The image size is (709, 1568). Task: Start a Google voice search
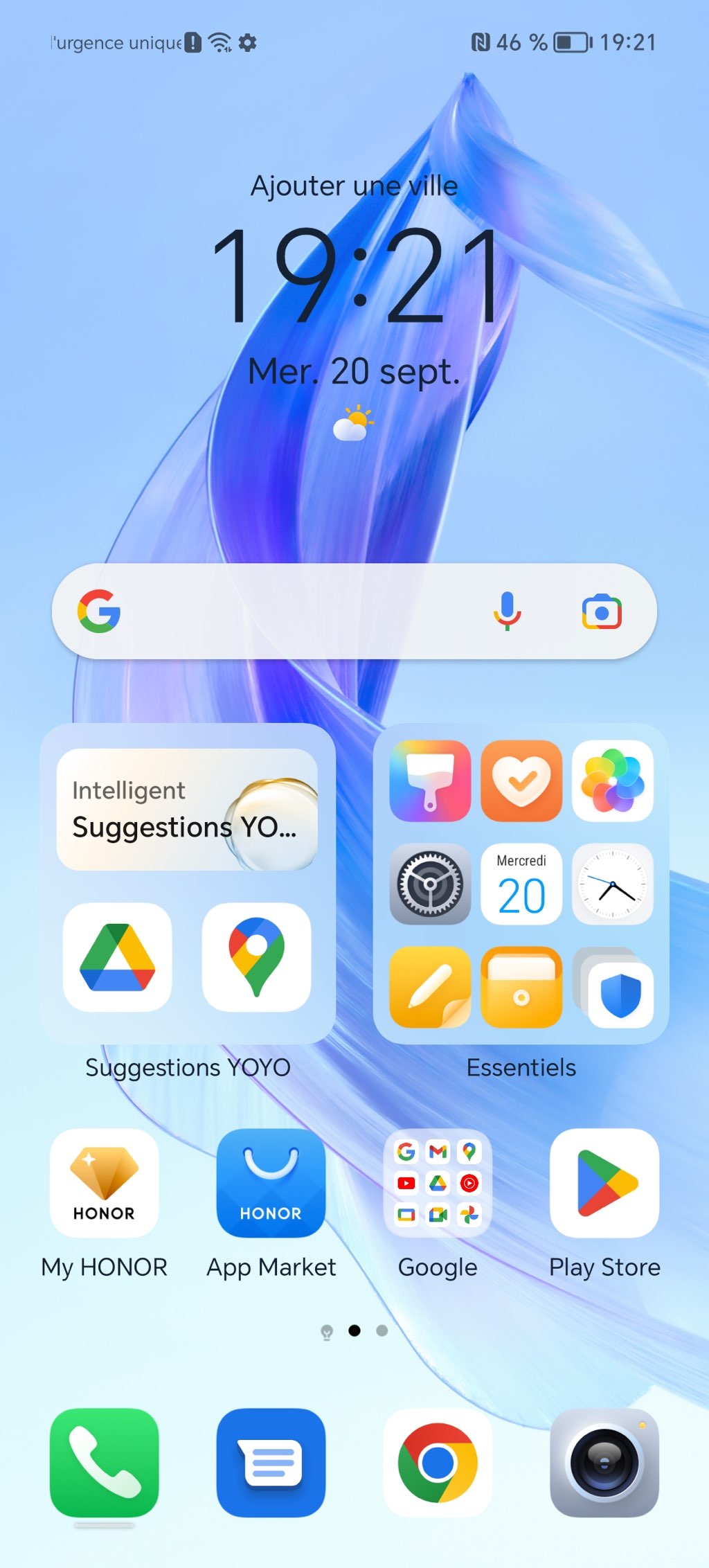coord(507,612)
